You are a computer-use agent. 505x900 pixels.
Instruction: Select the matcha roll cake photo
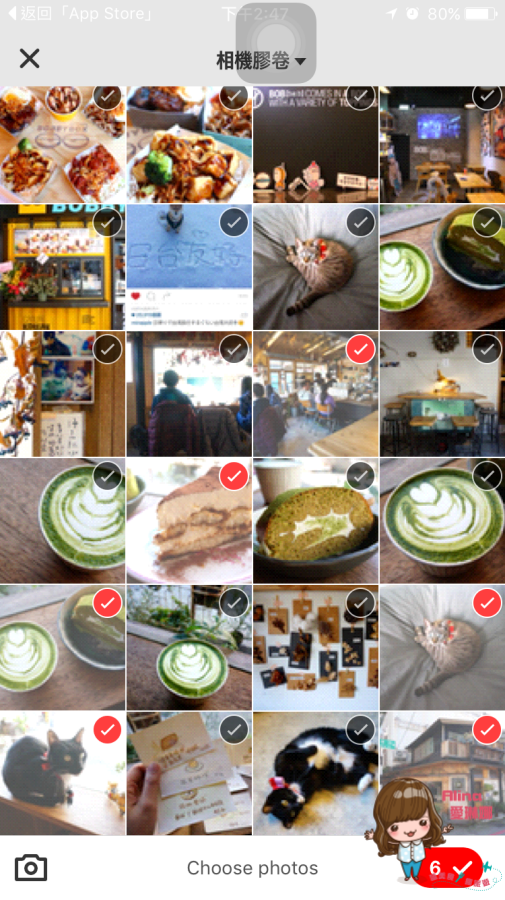316,521
